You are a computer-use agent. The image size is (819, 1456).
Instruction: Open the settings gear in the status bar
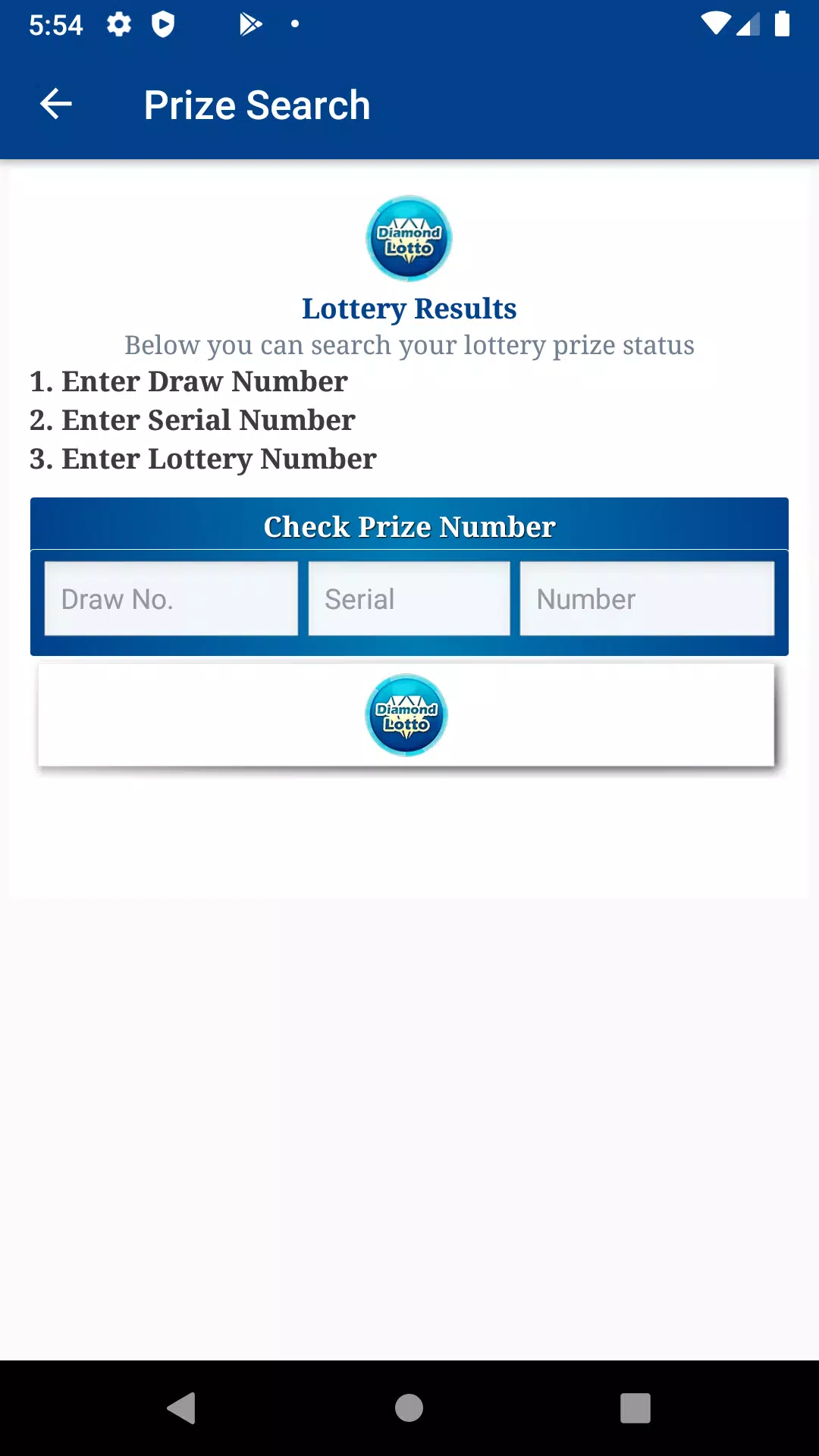tap(119, 24)
